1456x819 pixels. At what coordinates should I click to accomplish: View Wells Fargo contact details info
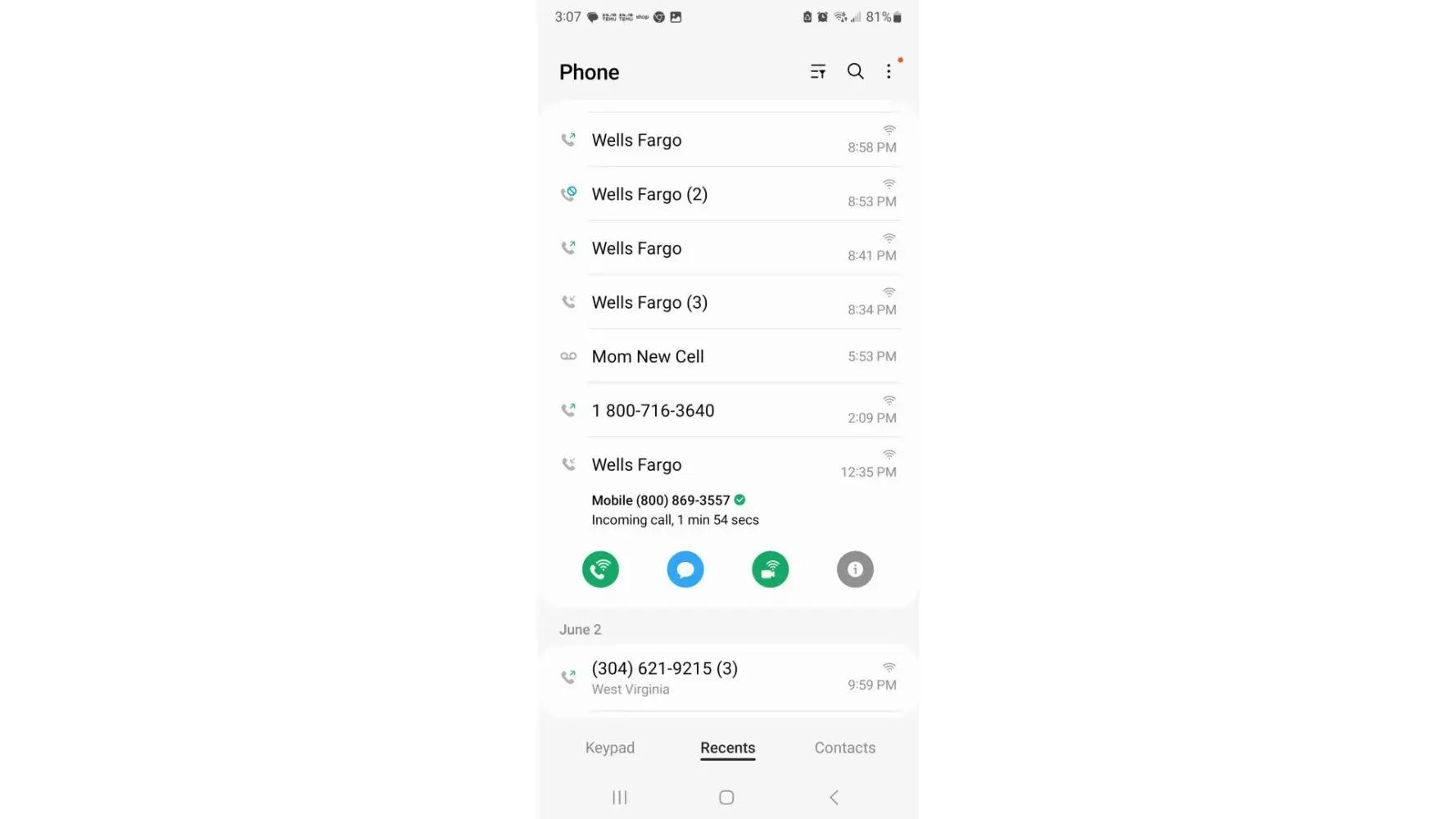coord(855,569)
